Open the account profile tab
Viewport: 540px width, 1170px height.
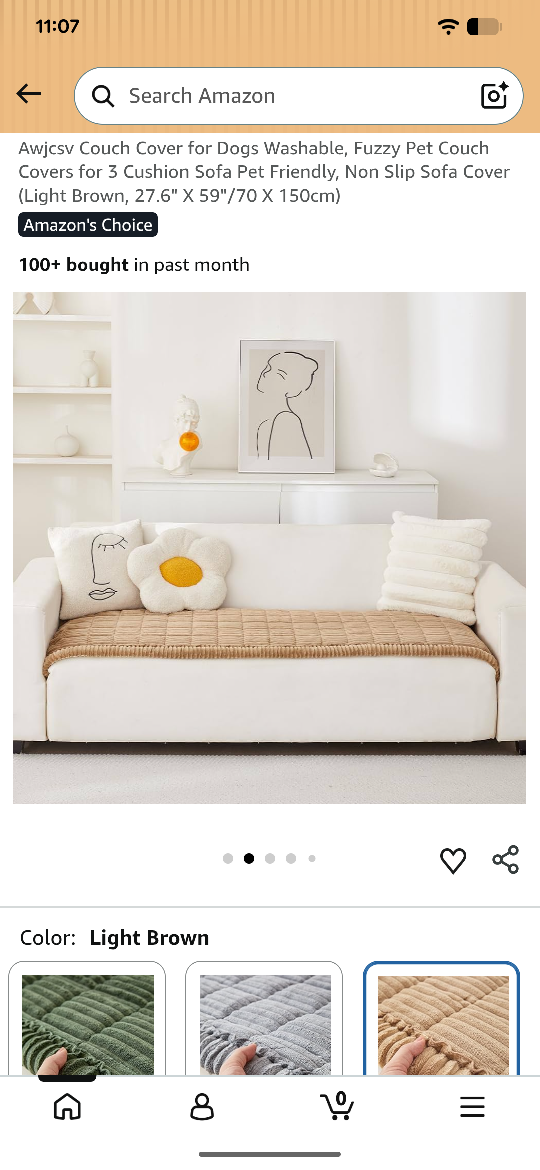pyautogui.click(x=202, y=1107)
